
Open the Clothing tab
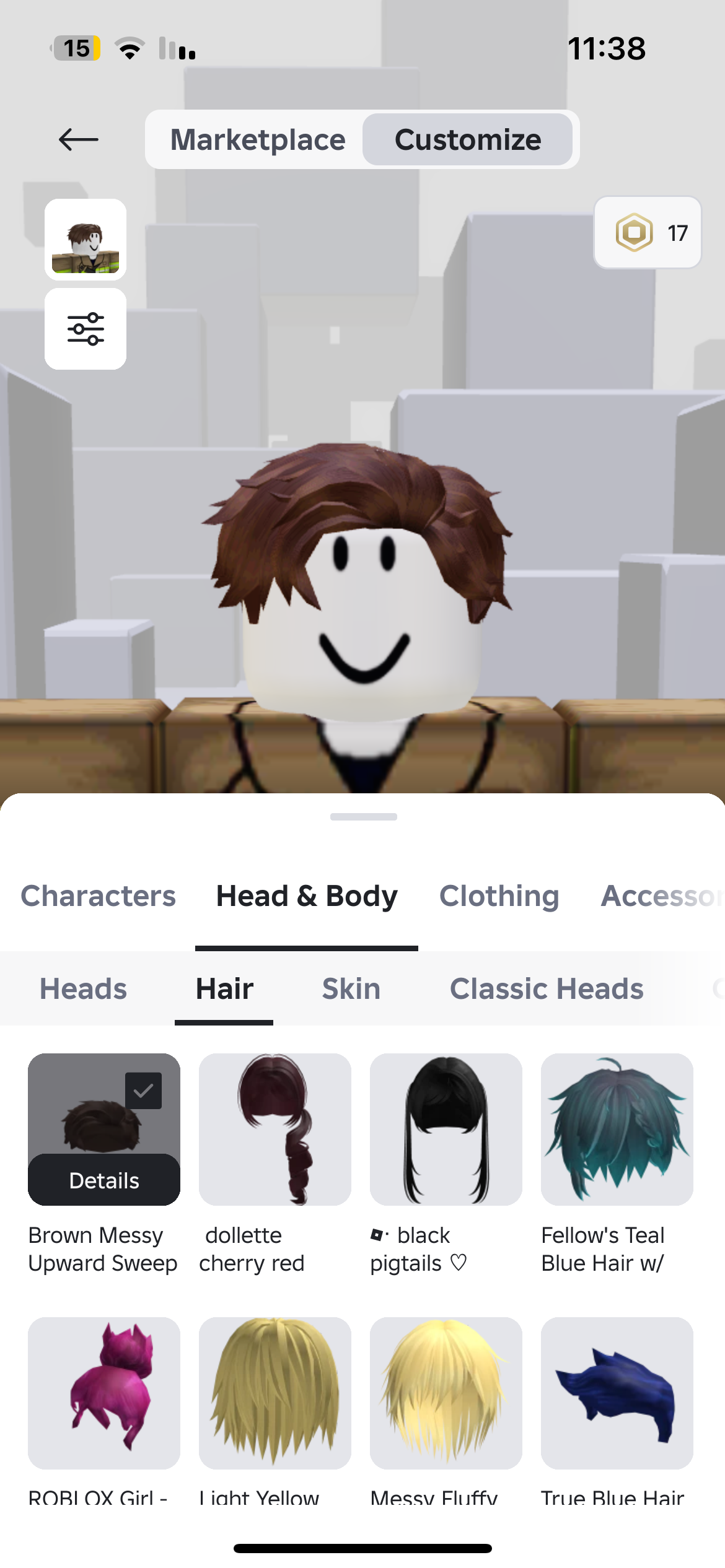pyautogui.click(x=499, y=896)
